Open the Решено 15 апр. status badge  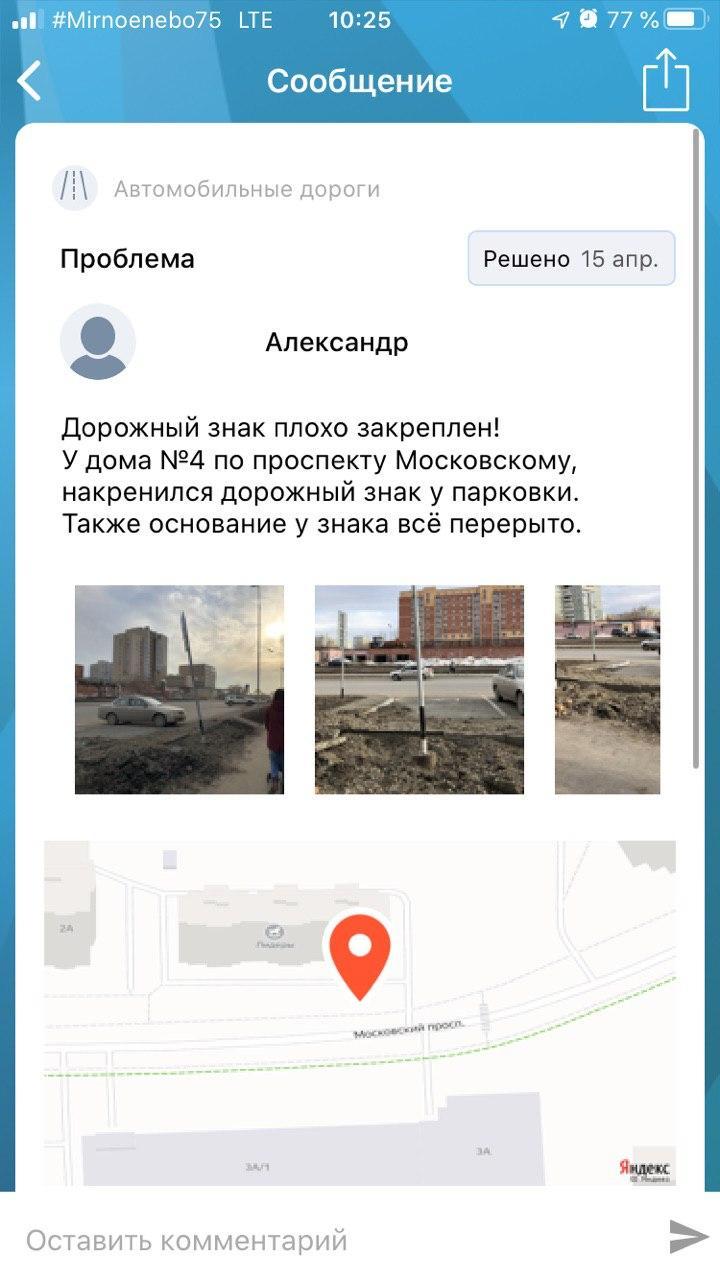point(571,259)
